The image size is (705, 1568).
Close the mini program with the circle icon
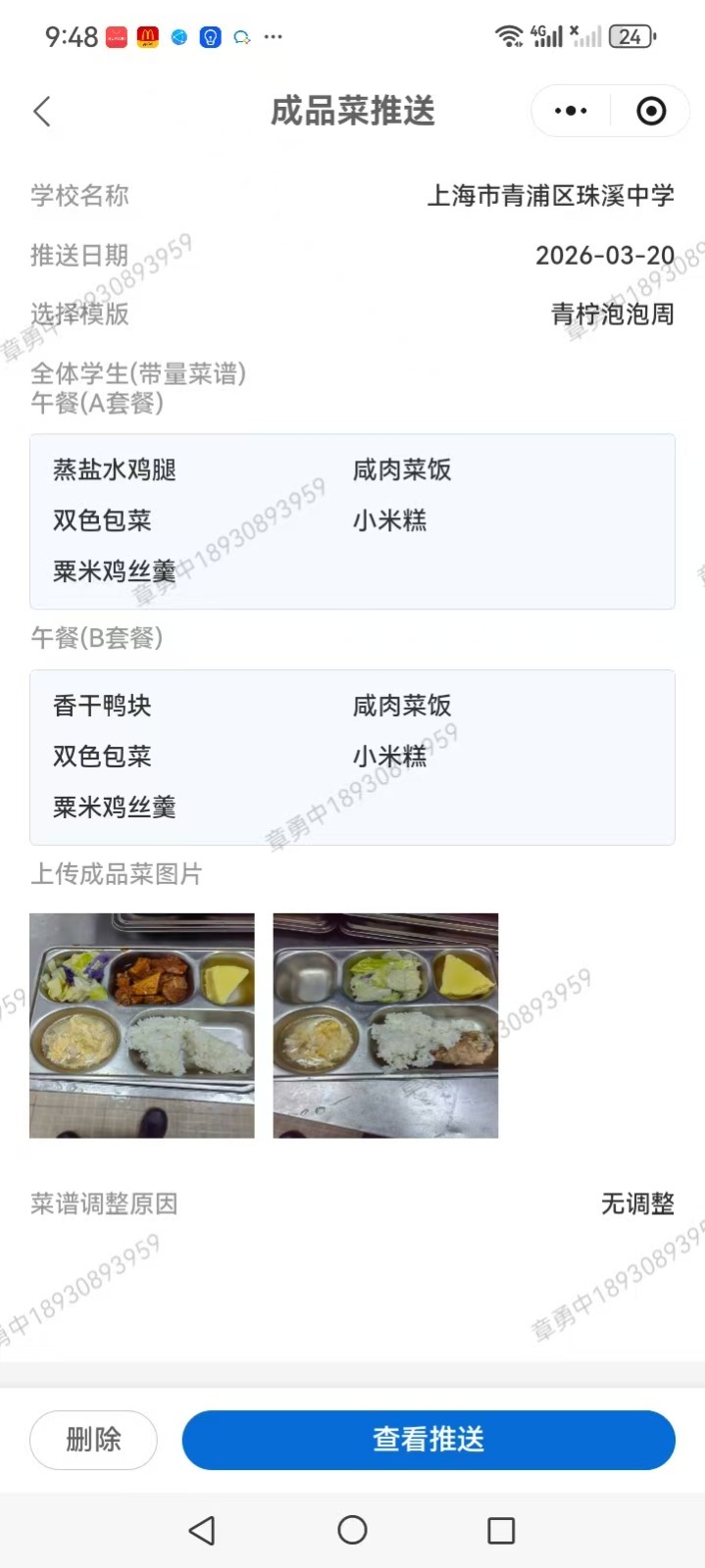point(651,112)
